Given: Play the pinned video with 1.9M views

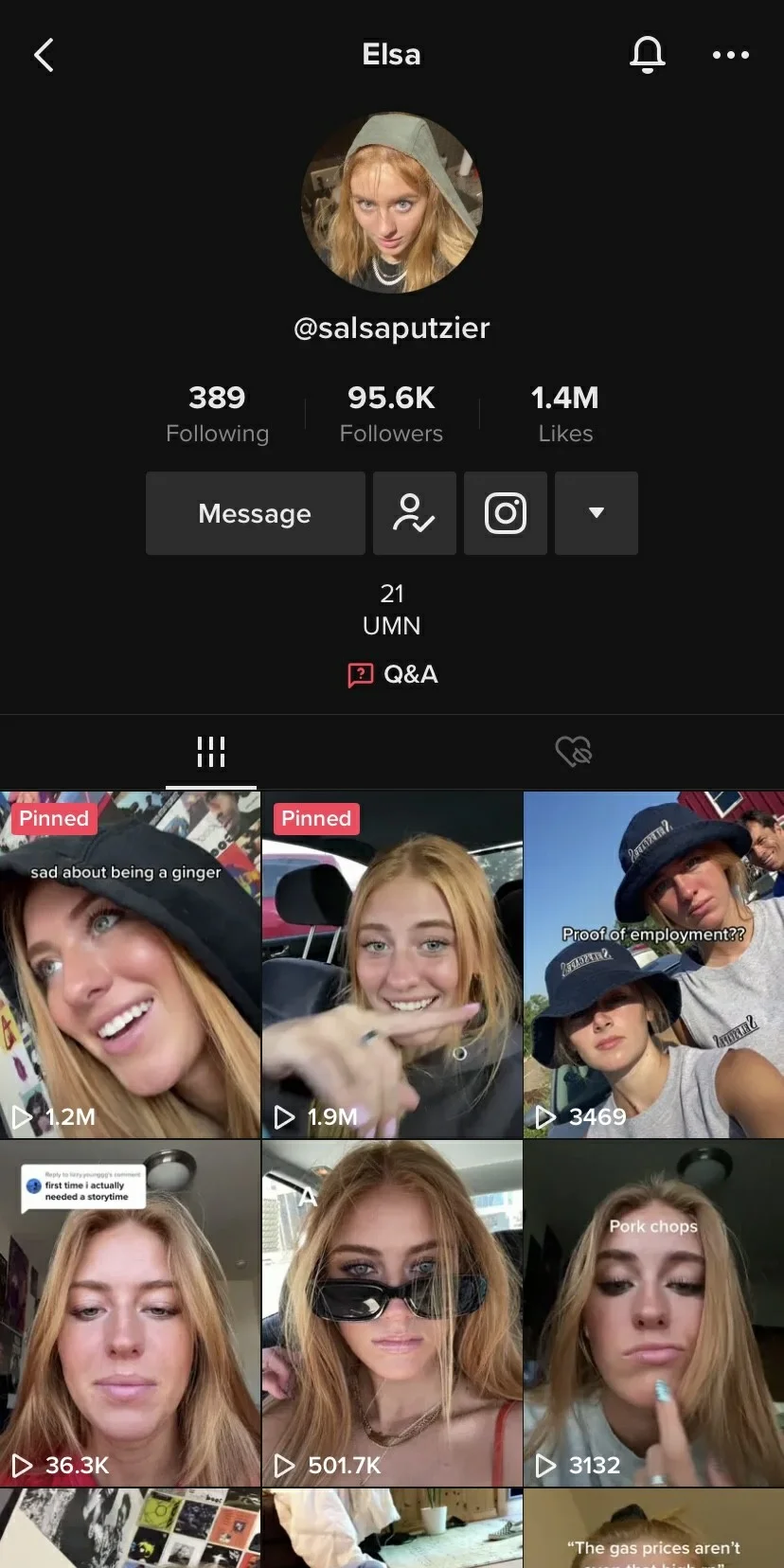Looking at the screenshot, I should pyautogui.click(x=392, y=965).
